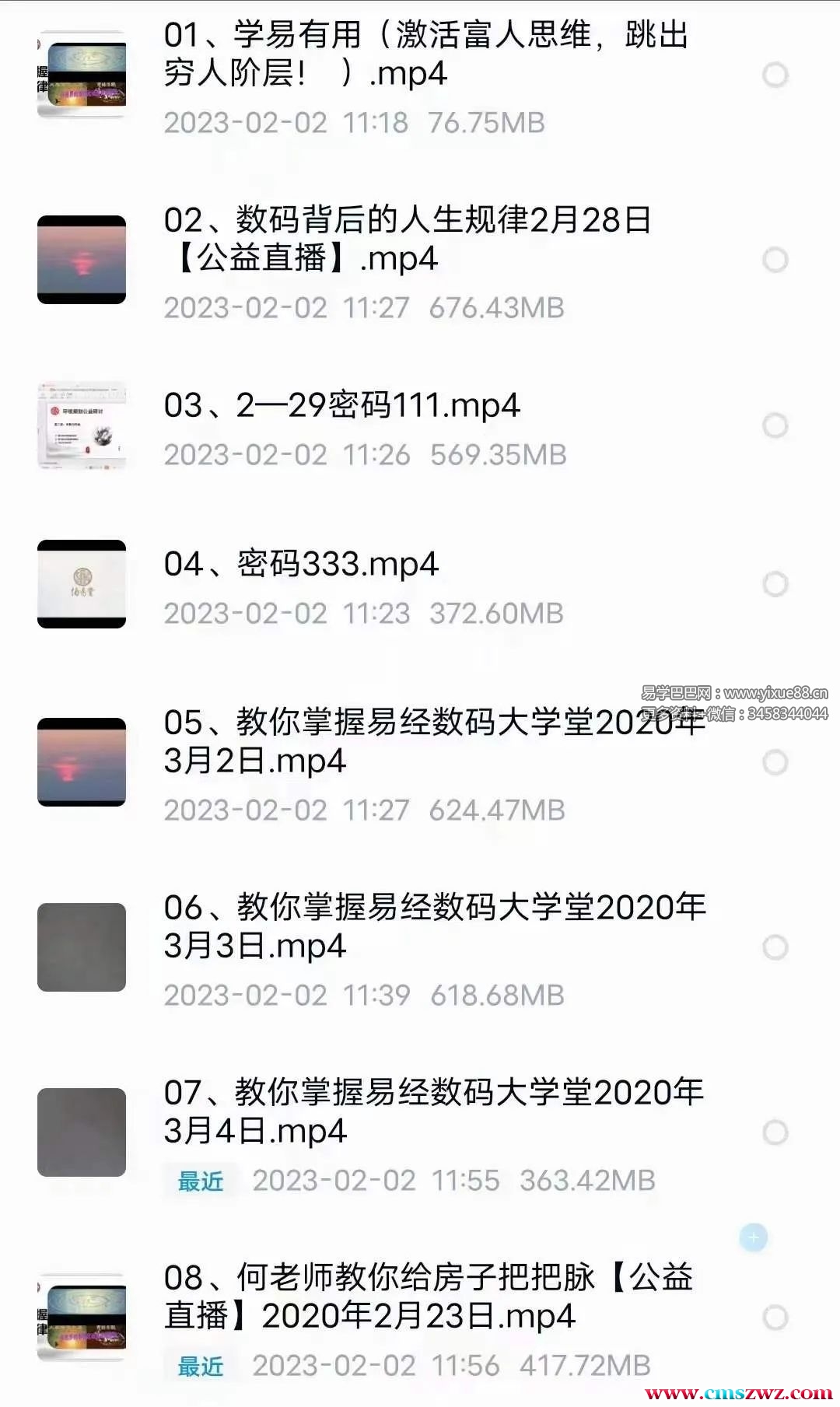Select the 05、3月2日 file circle

click(x=775, y=762)
